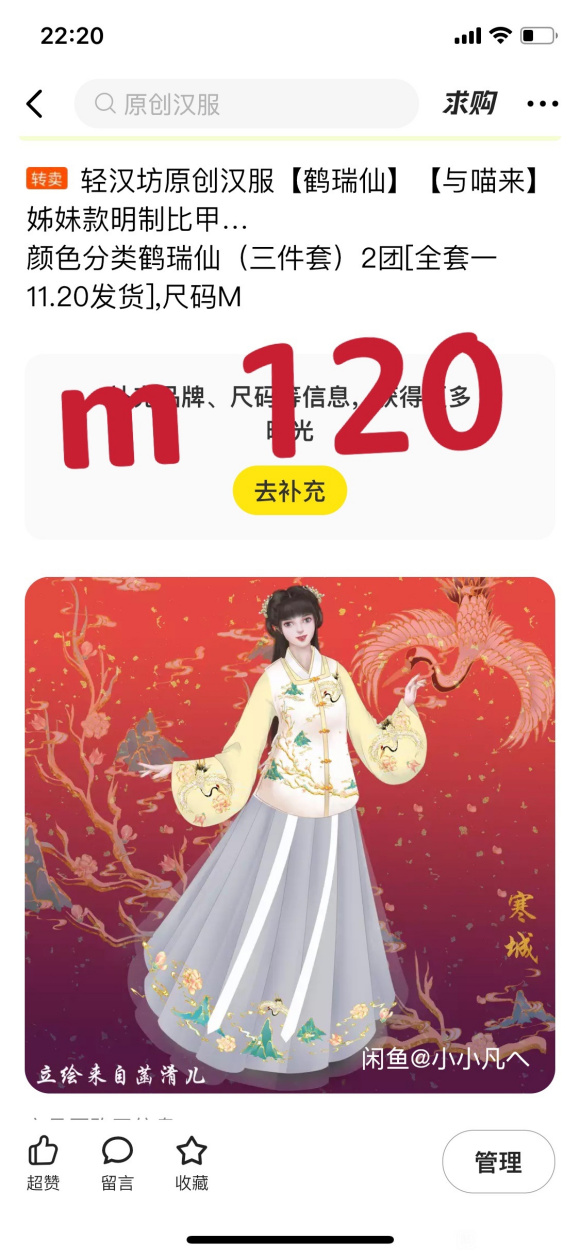Open the three-dot overflow menu

coord(542,104)
